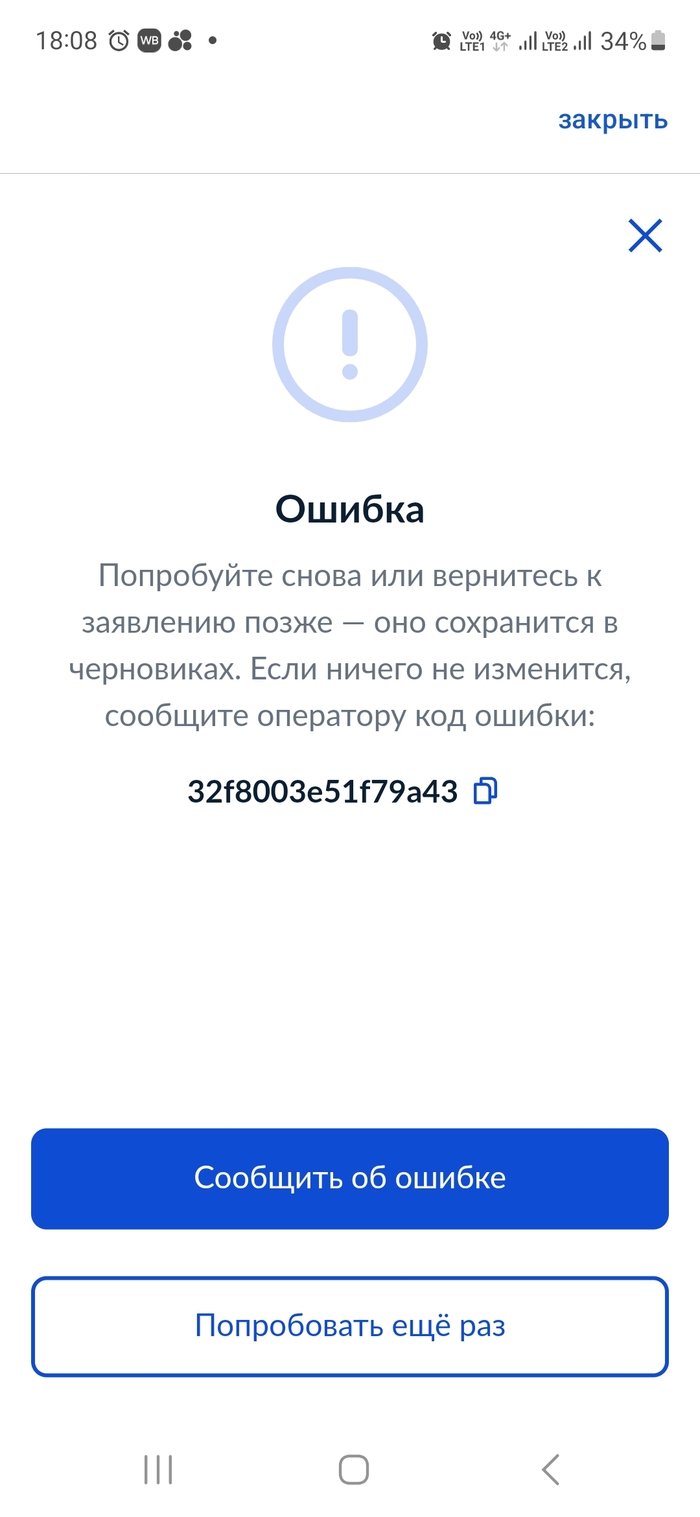Viewport: 700px width, 1517px height.
Task: Open recent apps from navigation bar
Action: coord(158,1469)
